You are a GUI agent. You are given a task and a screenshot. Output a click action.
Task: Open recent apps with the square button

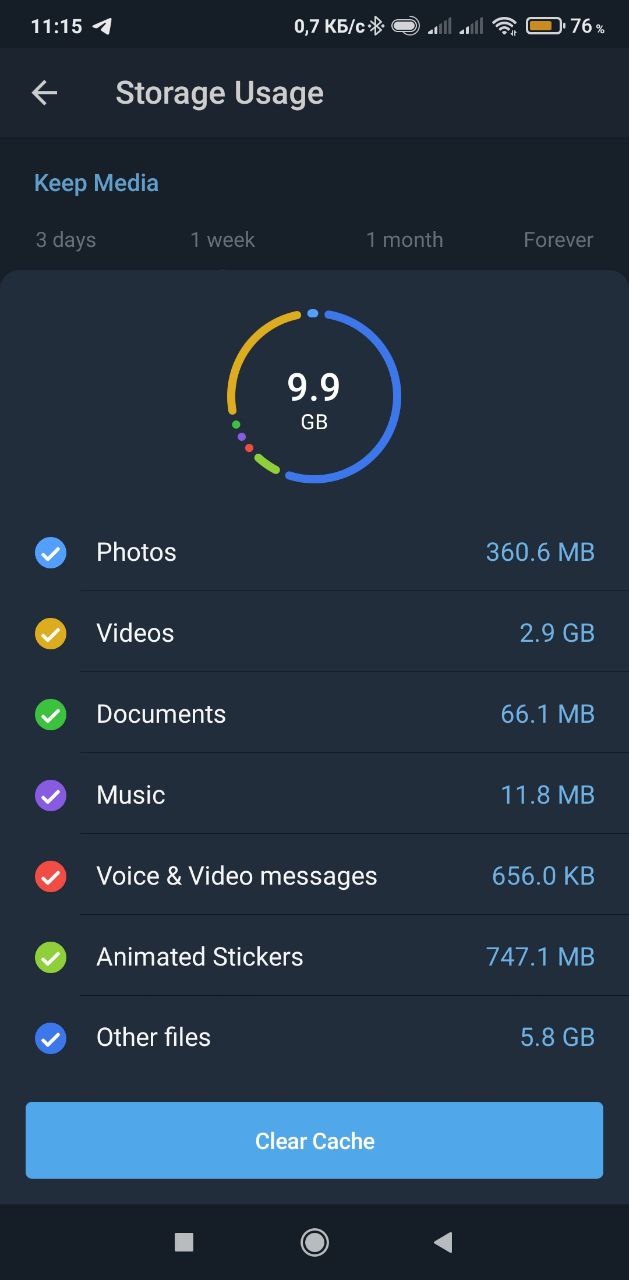pos(184,1242)
